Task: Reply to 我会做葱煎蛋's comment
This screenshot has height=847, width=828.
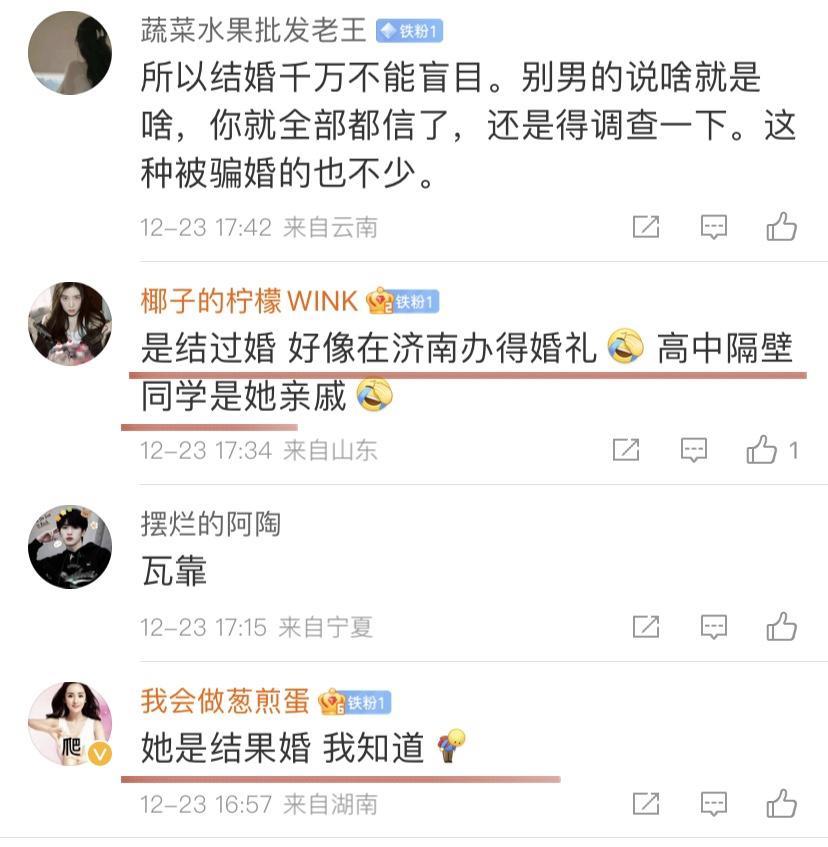Action: pyautogui.click(x=713, y=803)
